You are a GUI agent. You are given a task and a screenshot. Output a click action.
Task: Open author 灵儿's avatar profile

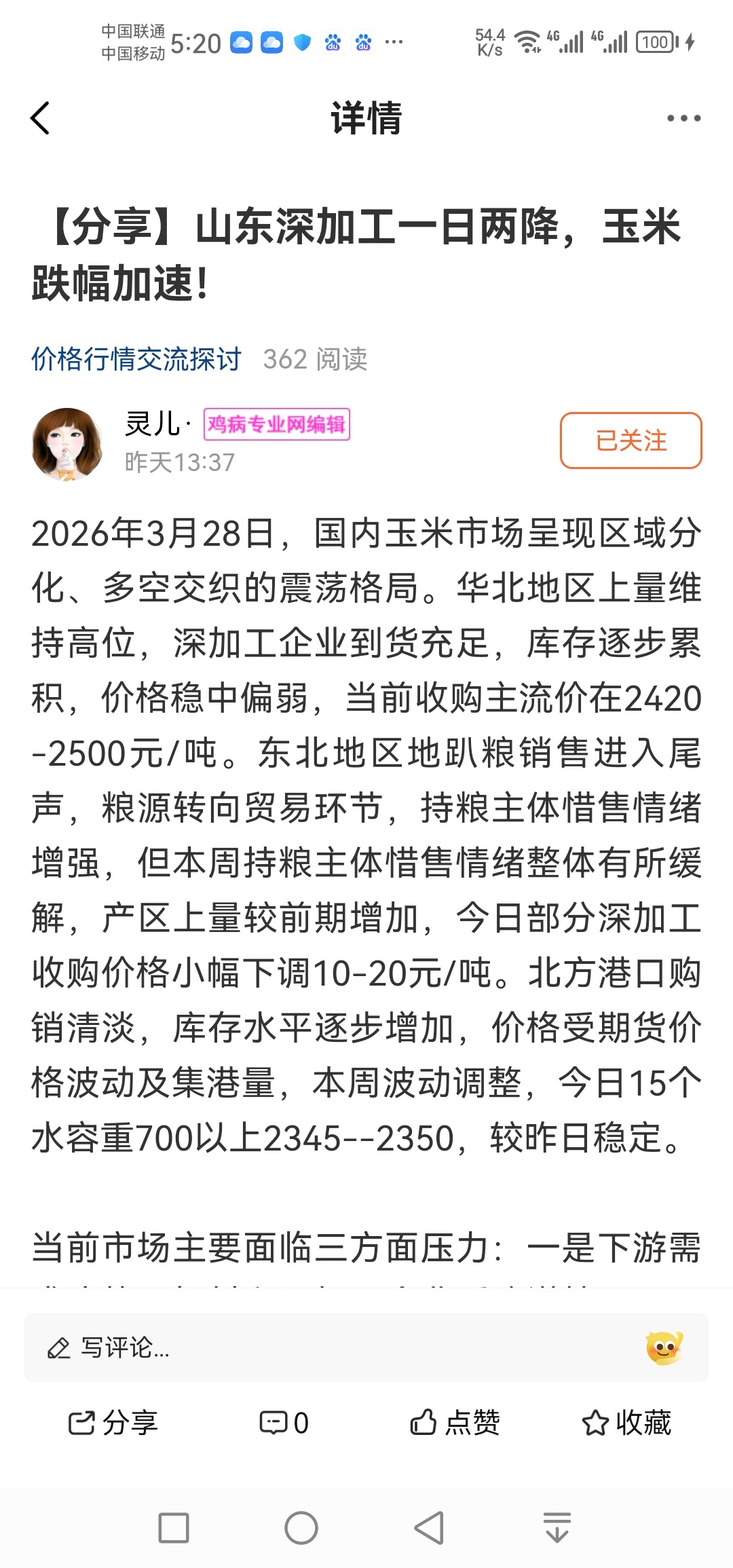[x=67, y=444]
